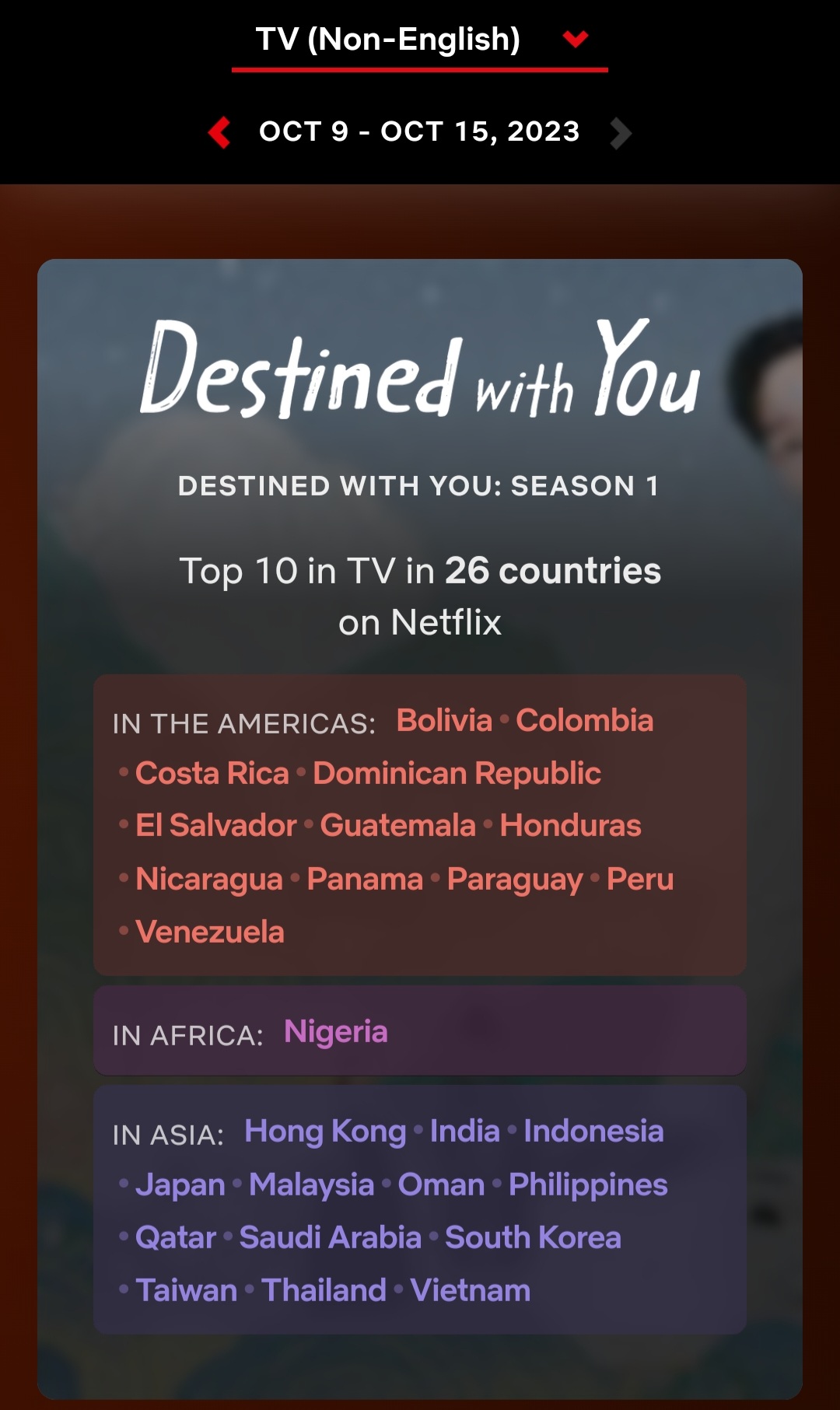
Task: Open South Korea's top 10 list
Action: coord(533,1238)
